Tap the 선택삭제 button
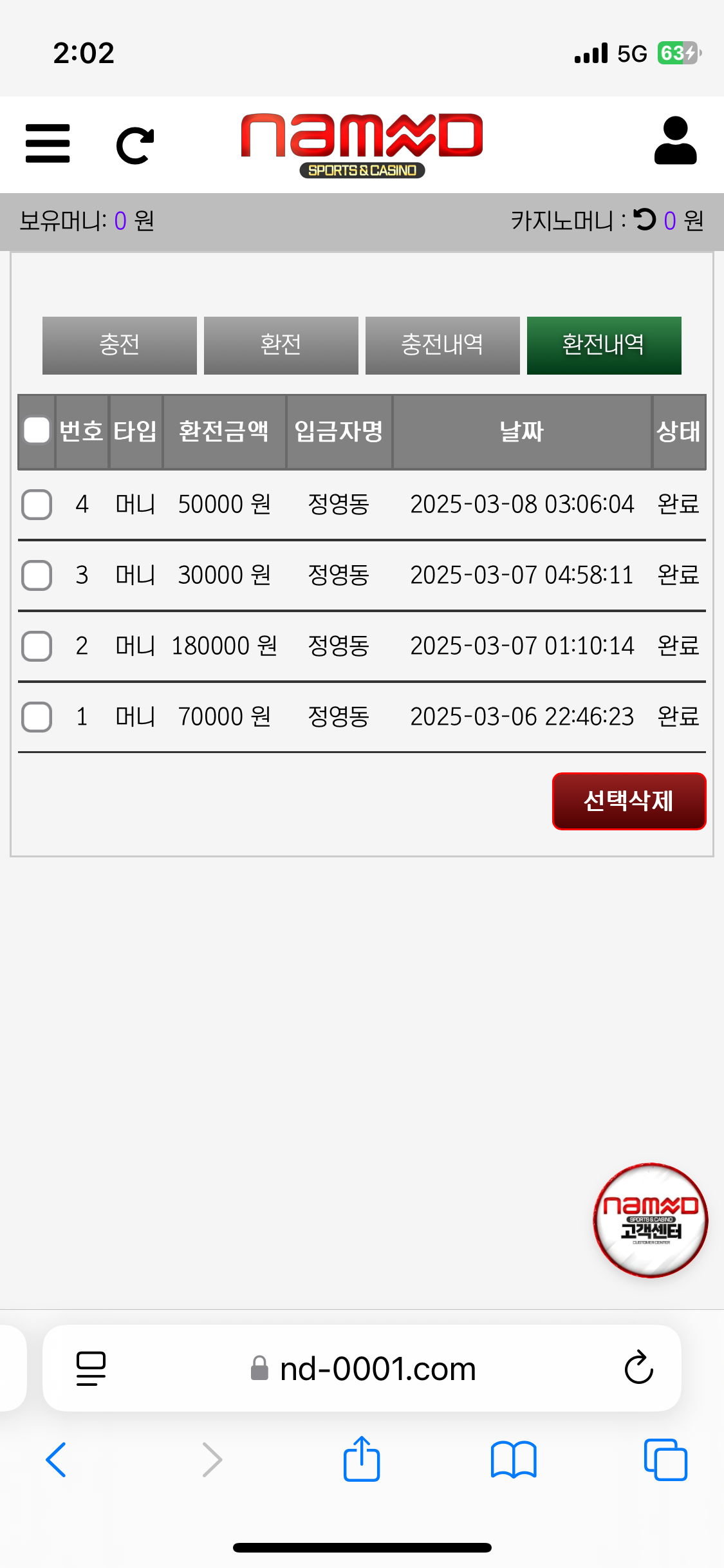Viewport: 724px width, 1568px height. click(629, 801)
